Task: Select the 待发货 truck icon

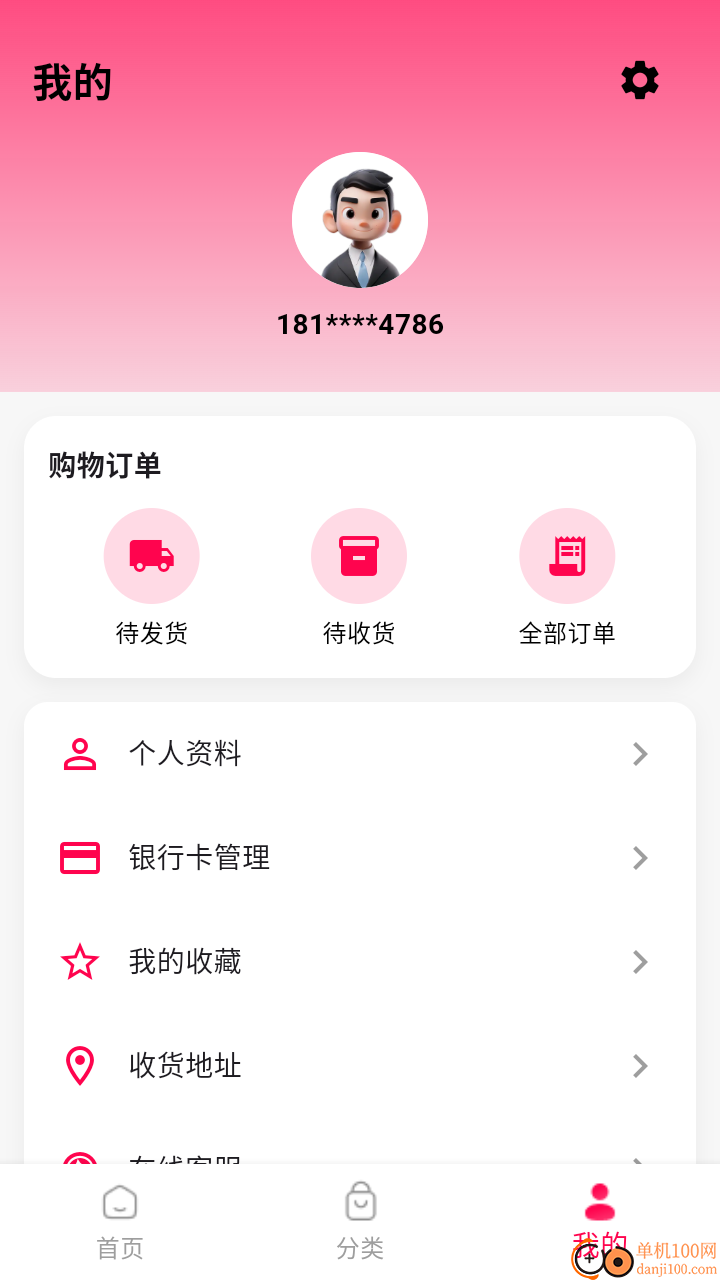Action: pos(152,556)
